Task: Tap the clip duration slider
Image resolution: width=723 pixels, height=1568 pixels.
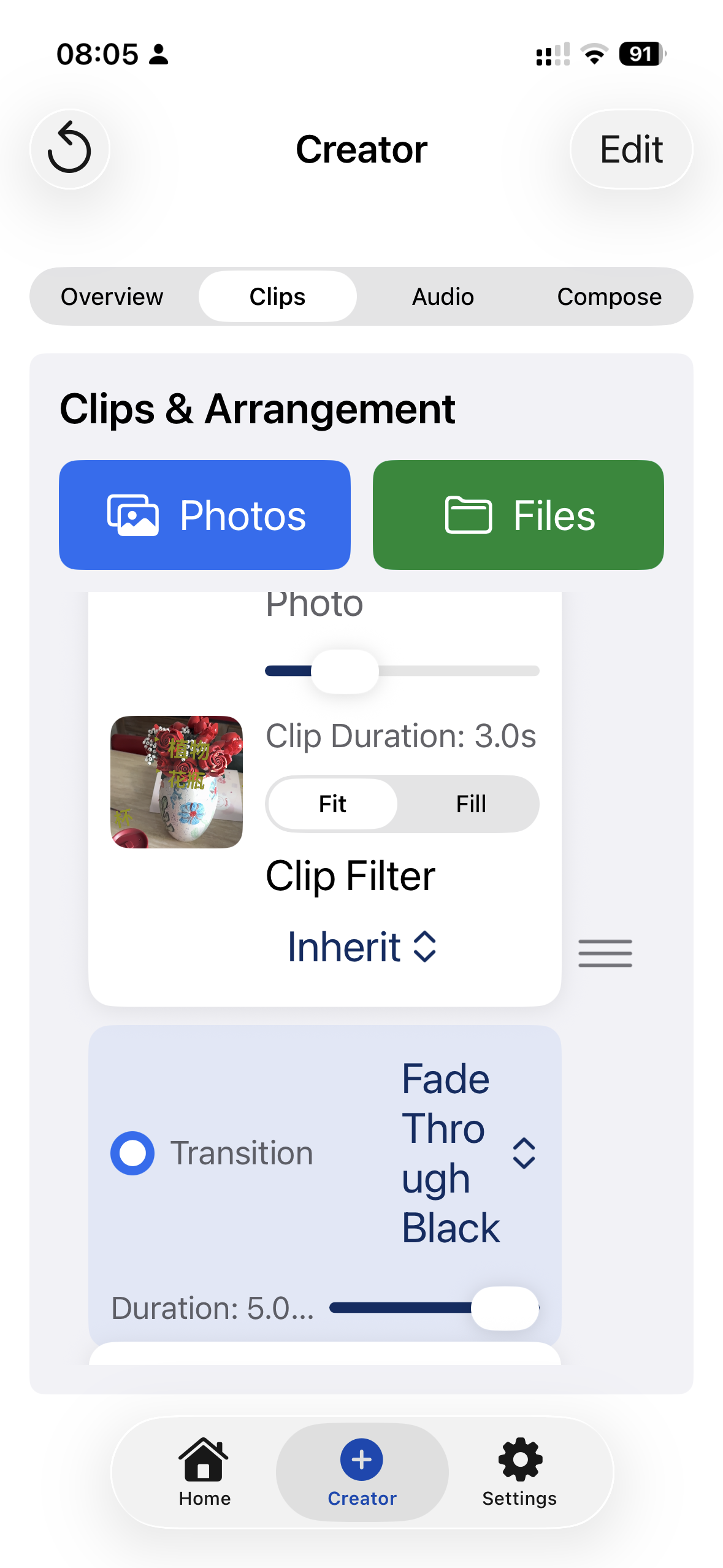Action: click(x=402, y=671)
